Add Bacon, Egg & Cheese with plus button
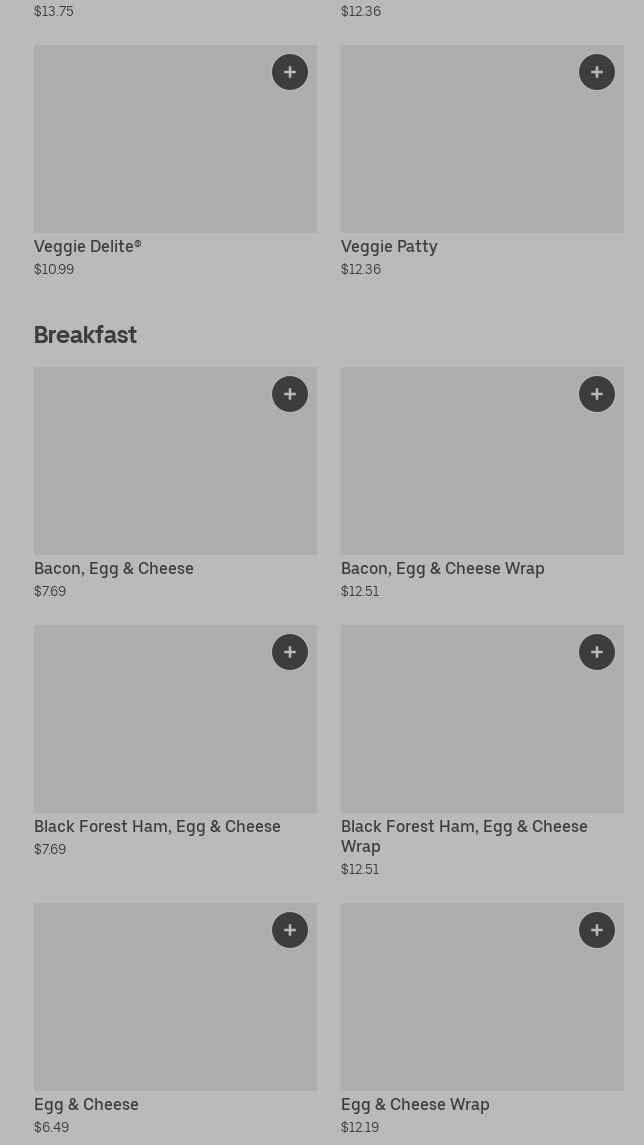This screenshot has height=1145, width=644. (290, 394)
